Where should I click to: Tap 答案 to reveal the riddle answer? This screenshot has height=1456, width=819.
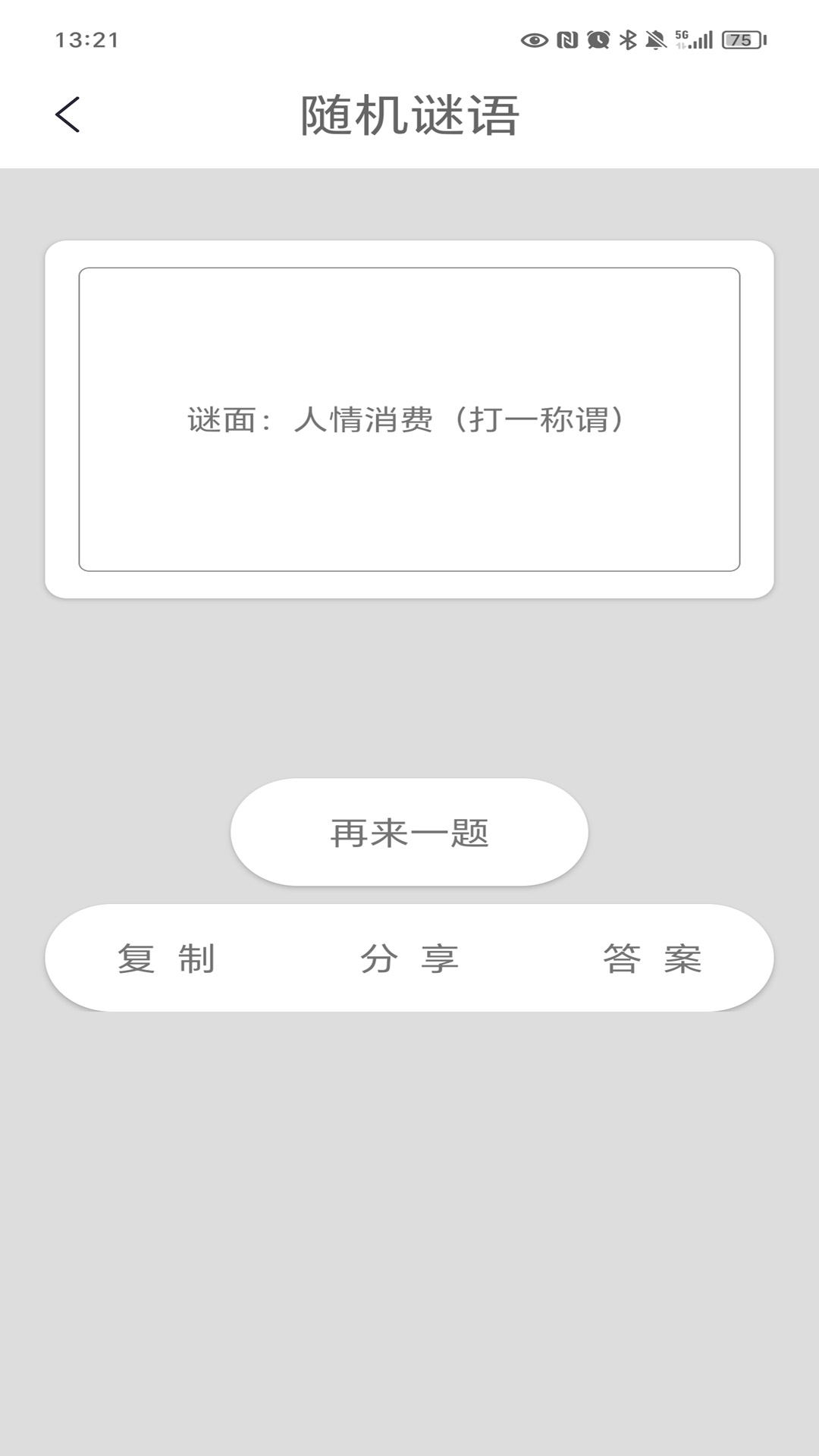pyautogui.click(x=654, y=959)
